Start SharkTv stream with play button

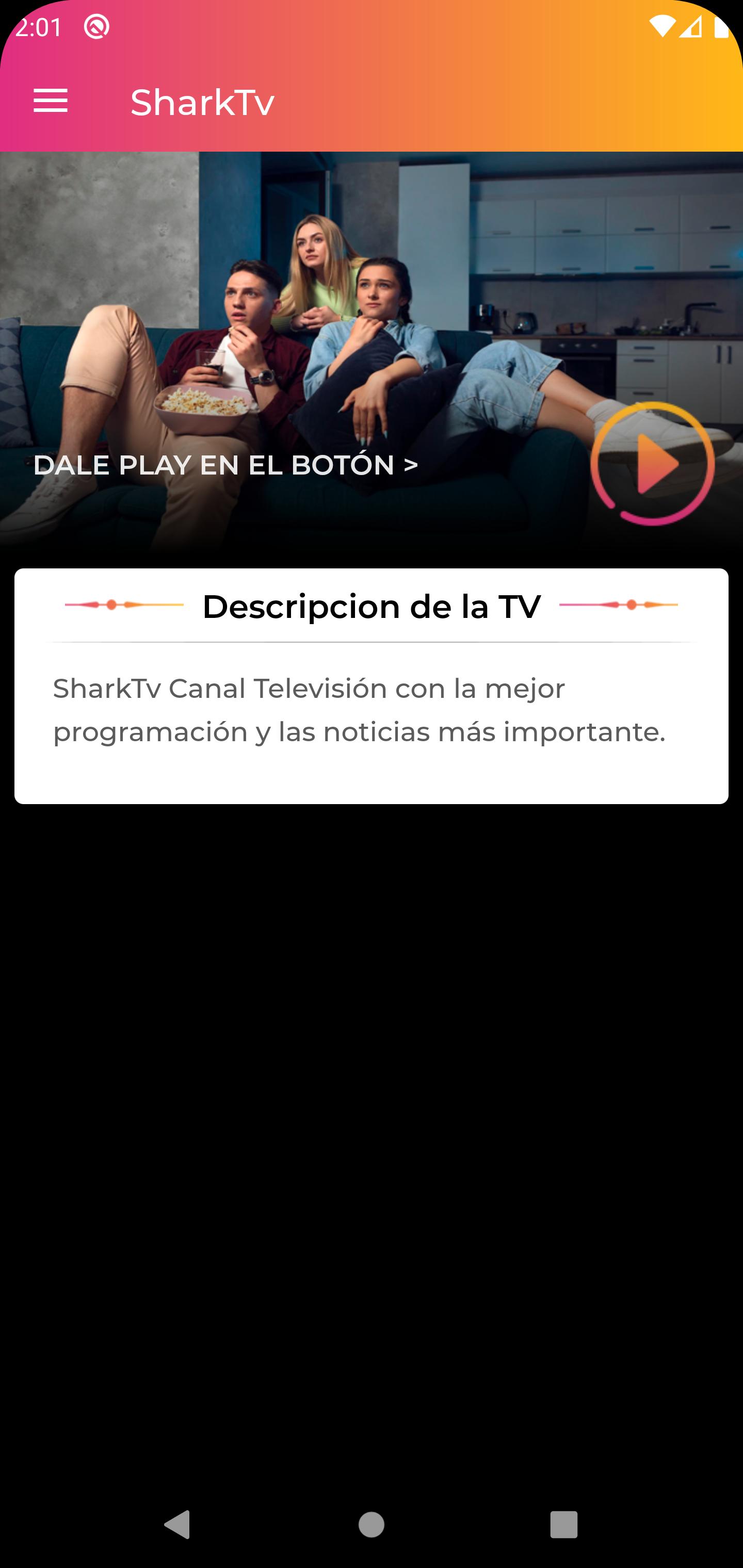pos(652,464)
